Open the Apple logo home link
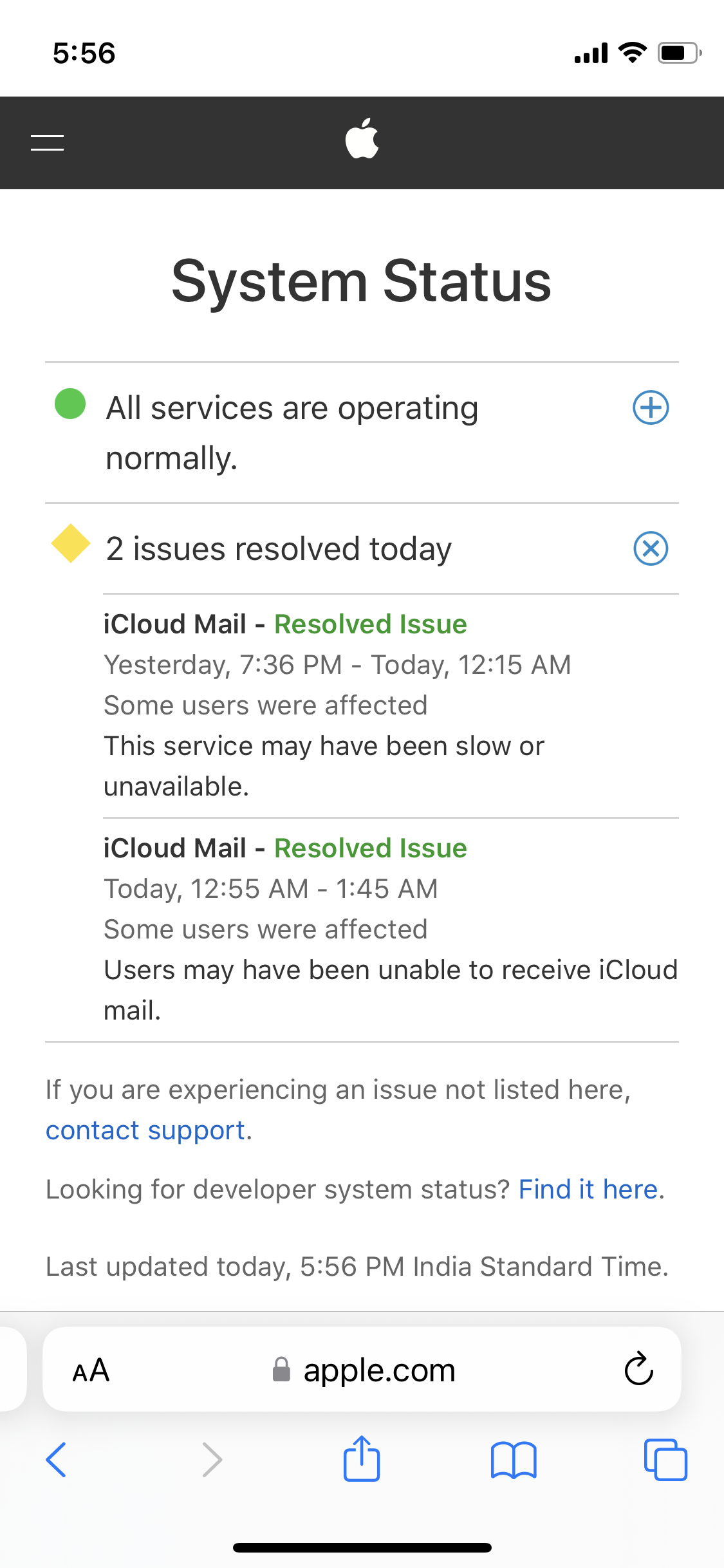 (x=362, y=140)
